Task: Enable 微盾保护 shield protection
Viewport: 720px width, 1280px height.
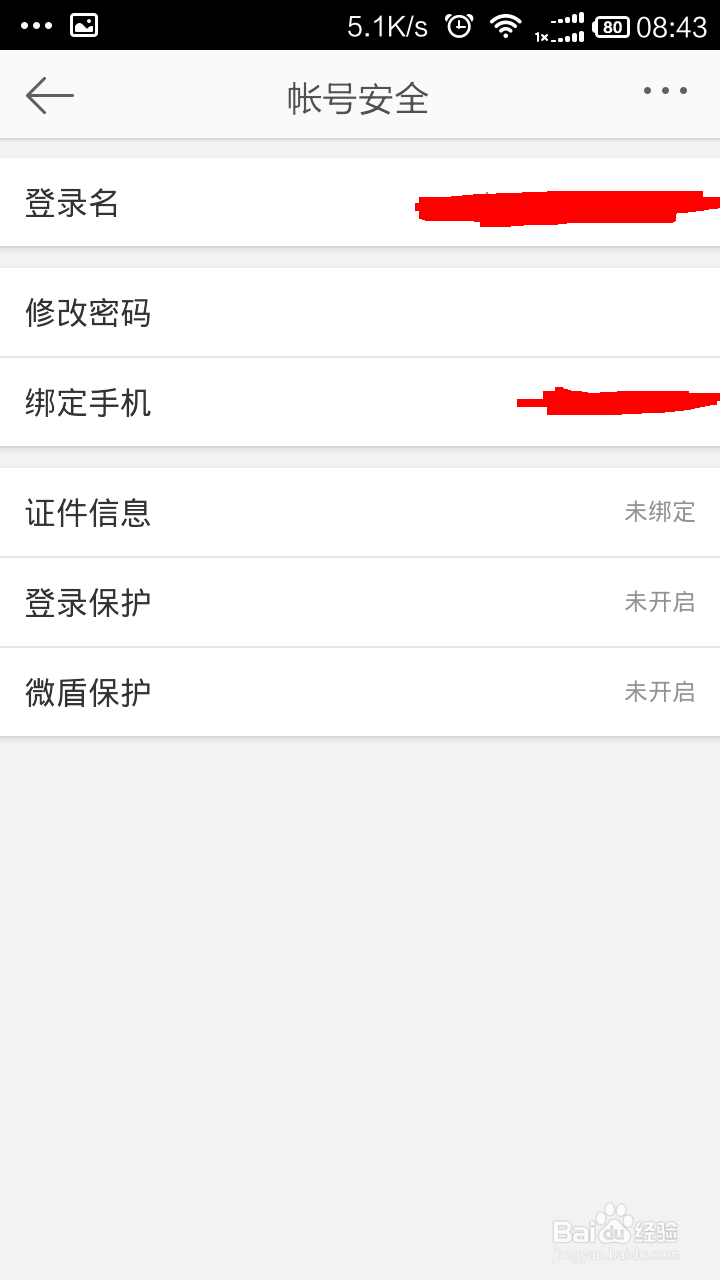Action: tap(360, 692)
